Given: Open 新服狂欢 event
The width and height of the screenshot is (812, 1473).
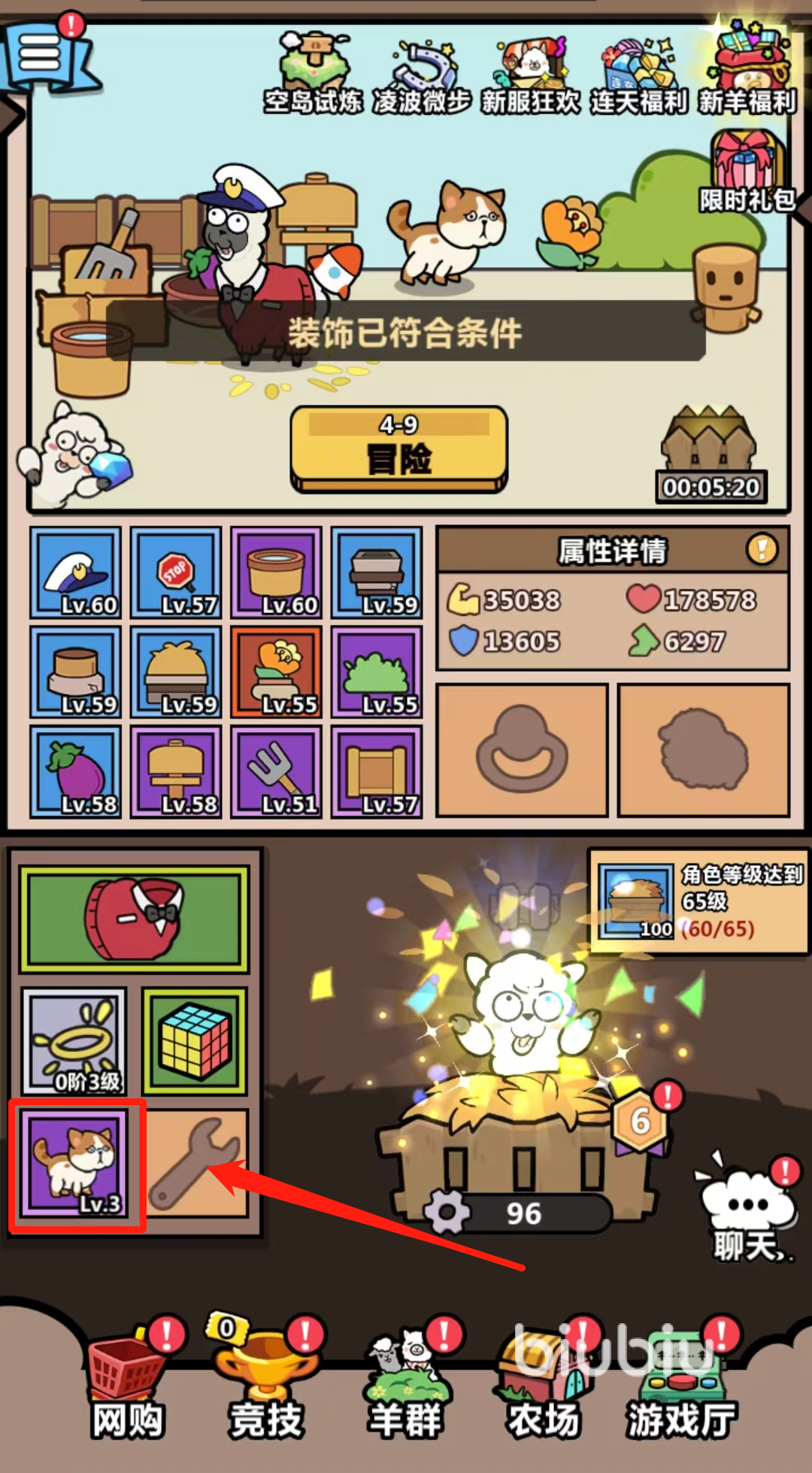Looking at the screenshot, I should click(x=530, y=74).
